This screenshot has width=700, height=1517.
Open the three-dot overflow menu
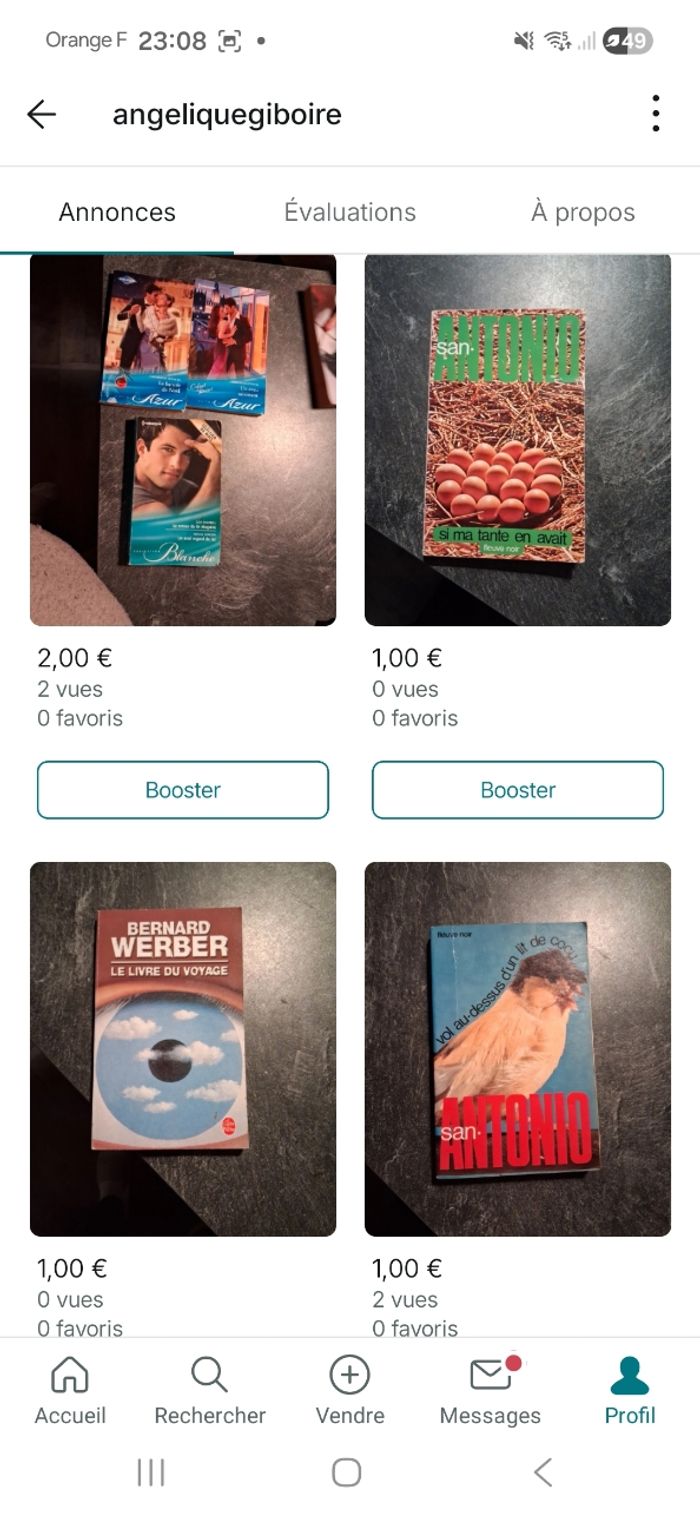(x=655, y=114)
